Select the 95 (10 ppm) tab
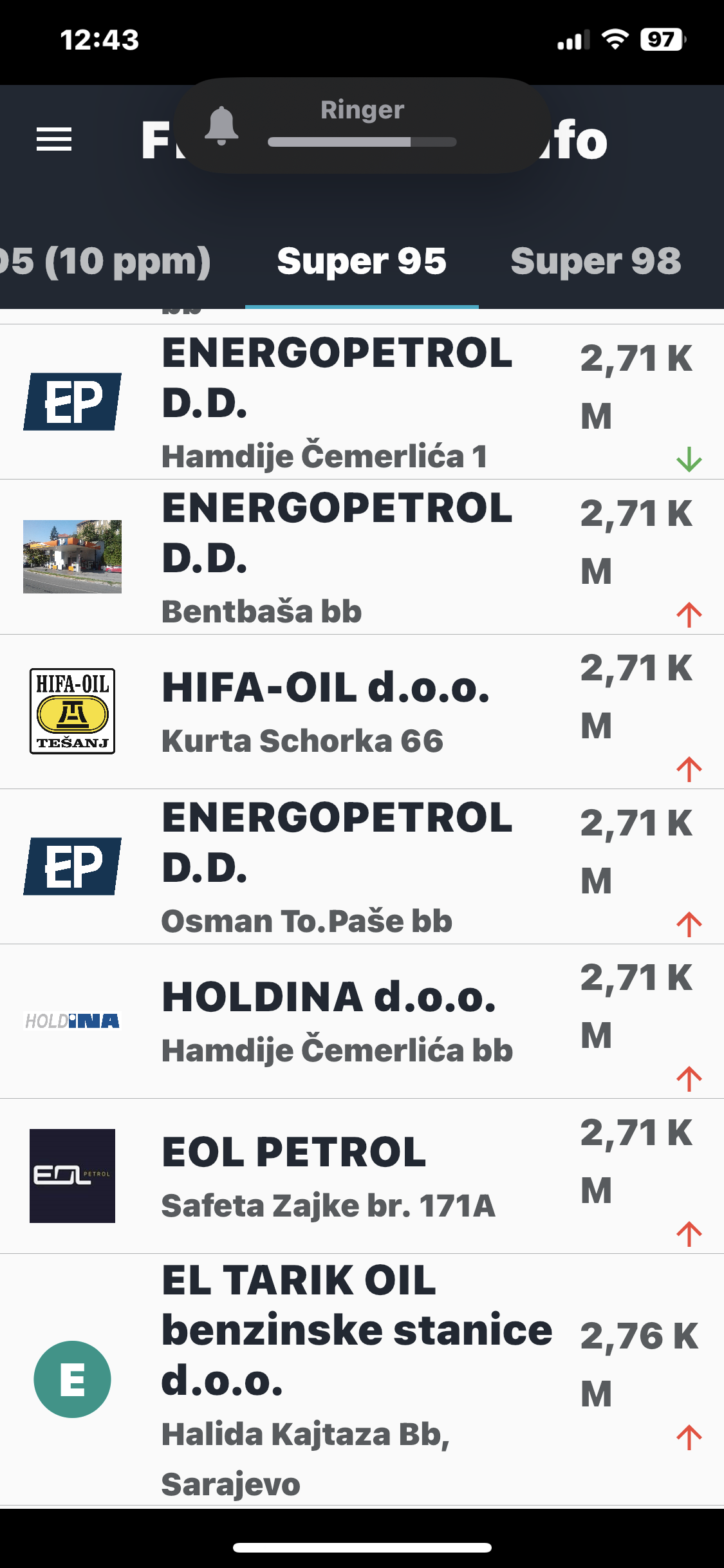724x1568 pixels. (x=105, y=261)
